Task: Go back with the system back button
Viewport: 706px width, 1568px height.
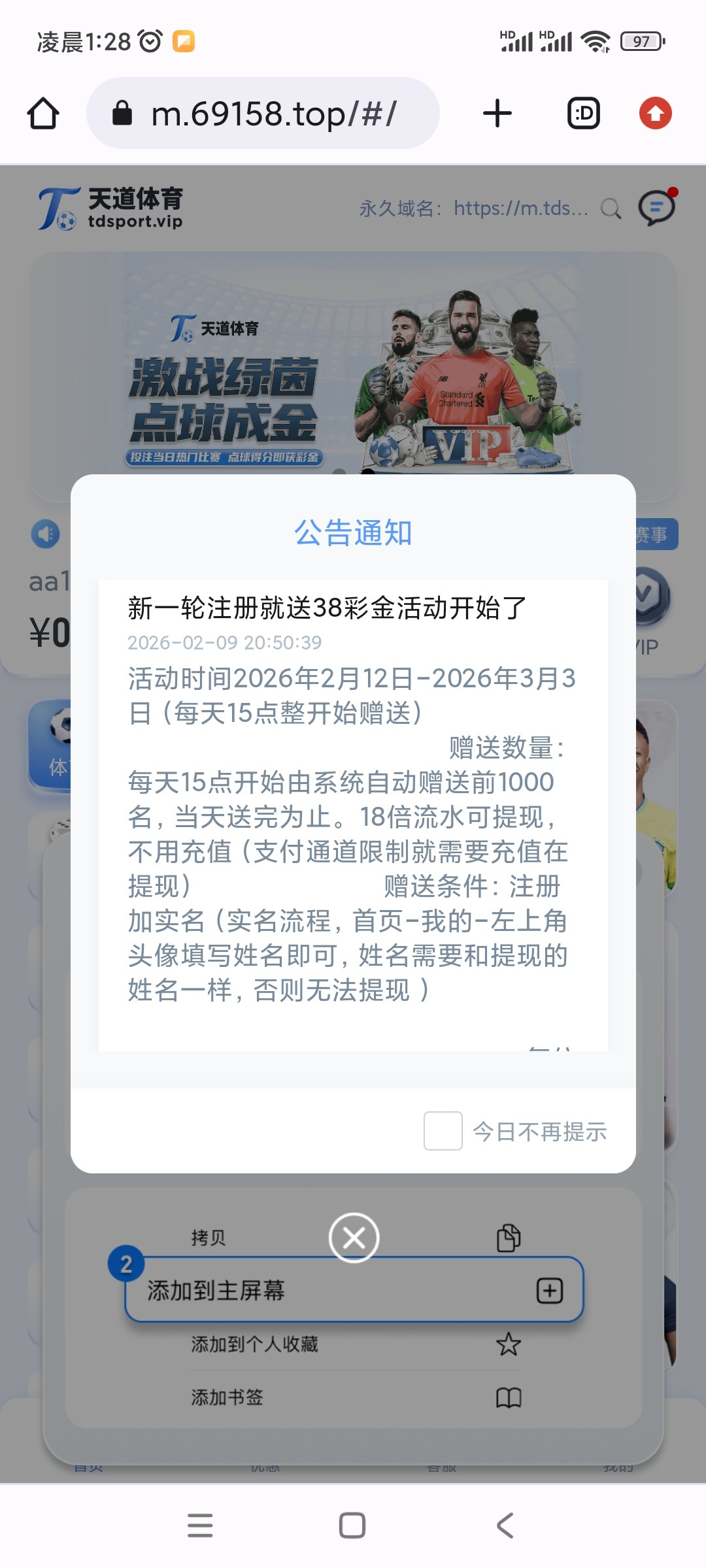Action: coord(505,1526)
